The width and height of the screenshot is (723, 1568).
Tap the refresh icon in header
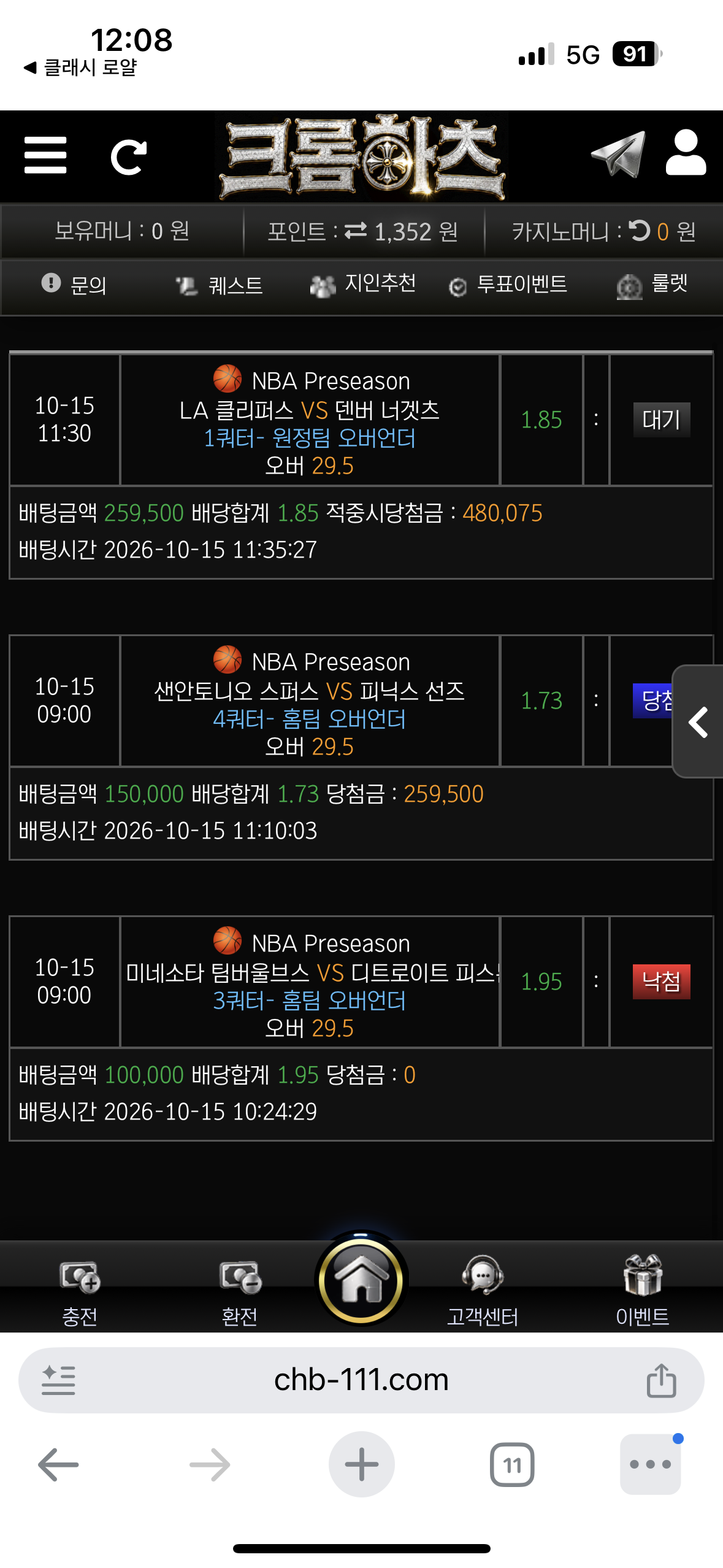129,157
